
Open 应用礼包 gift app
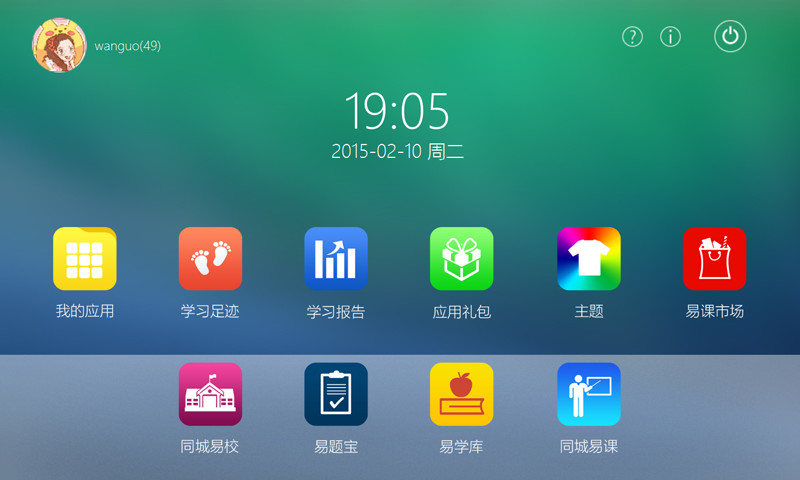coord(462,259)
